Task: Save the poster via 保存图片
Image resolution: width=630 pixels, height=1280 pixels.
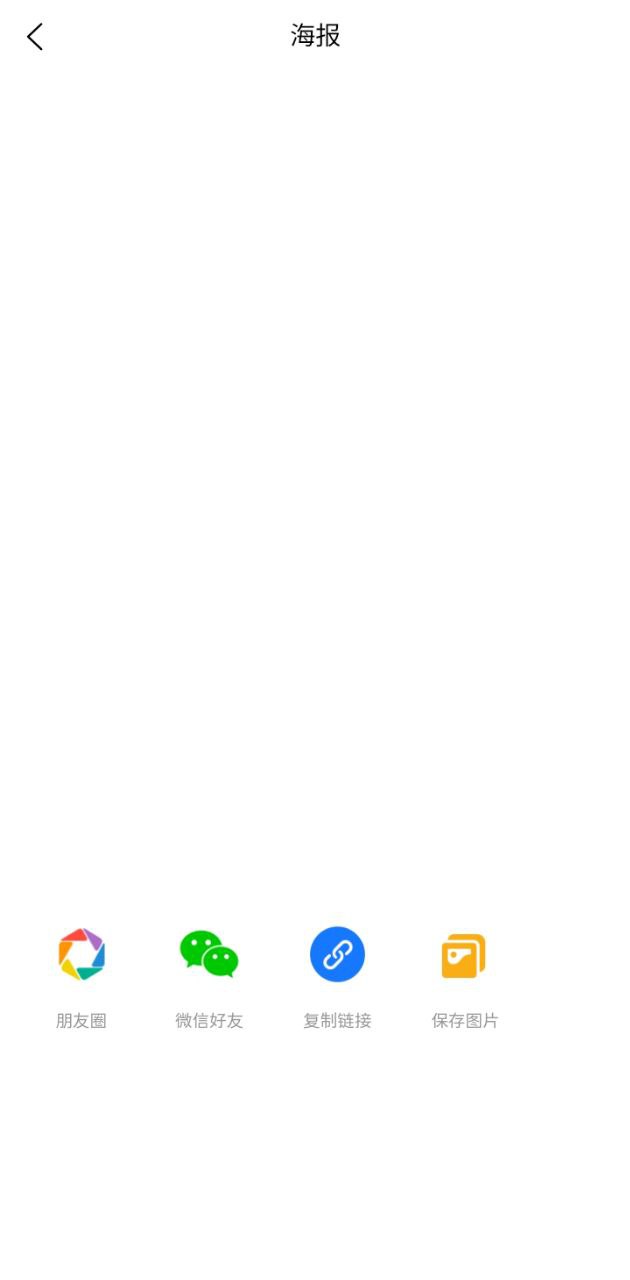Action: [x=464, y=955]
